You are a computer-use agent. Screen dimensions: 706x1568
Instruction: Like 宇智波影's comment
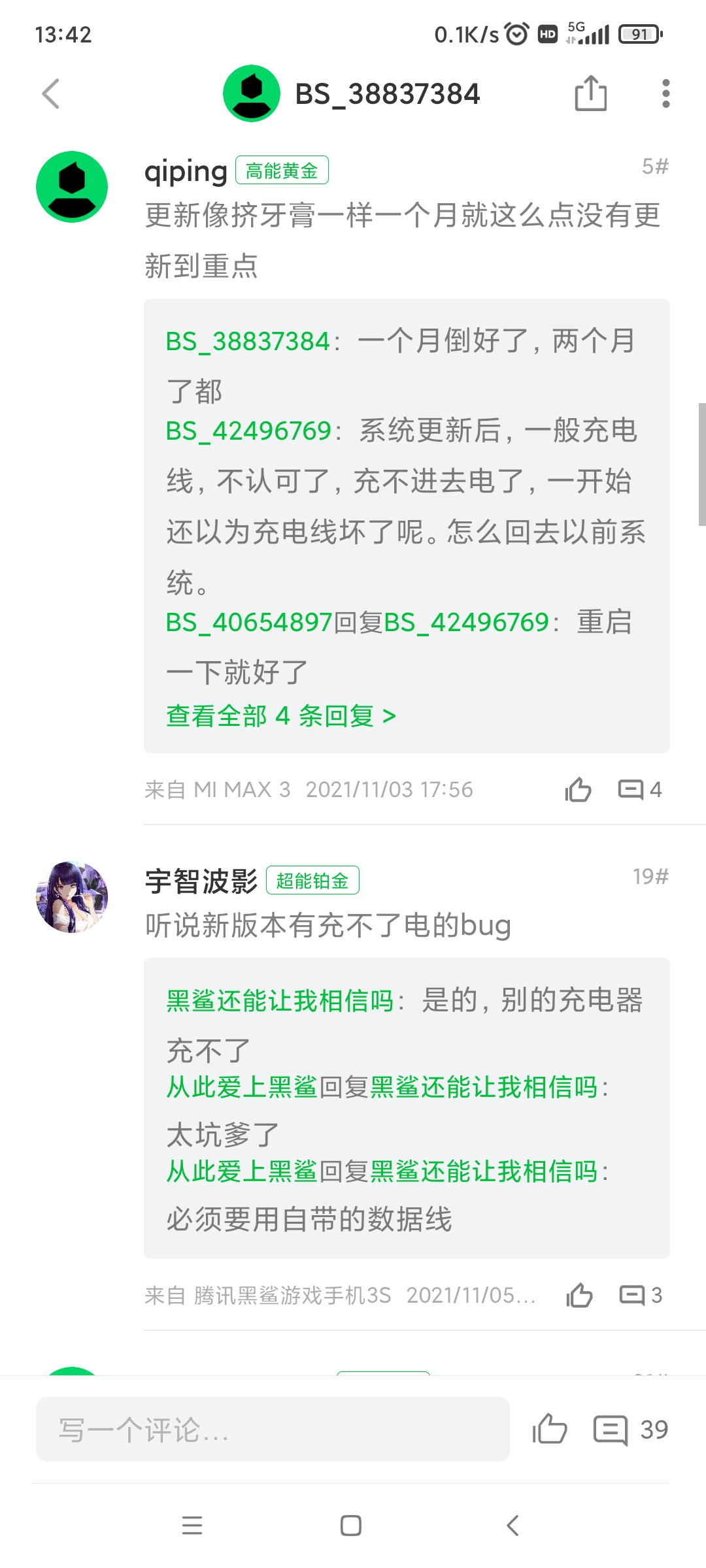[x=579, y=1295]
